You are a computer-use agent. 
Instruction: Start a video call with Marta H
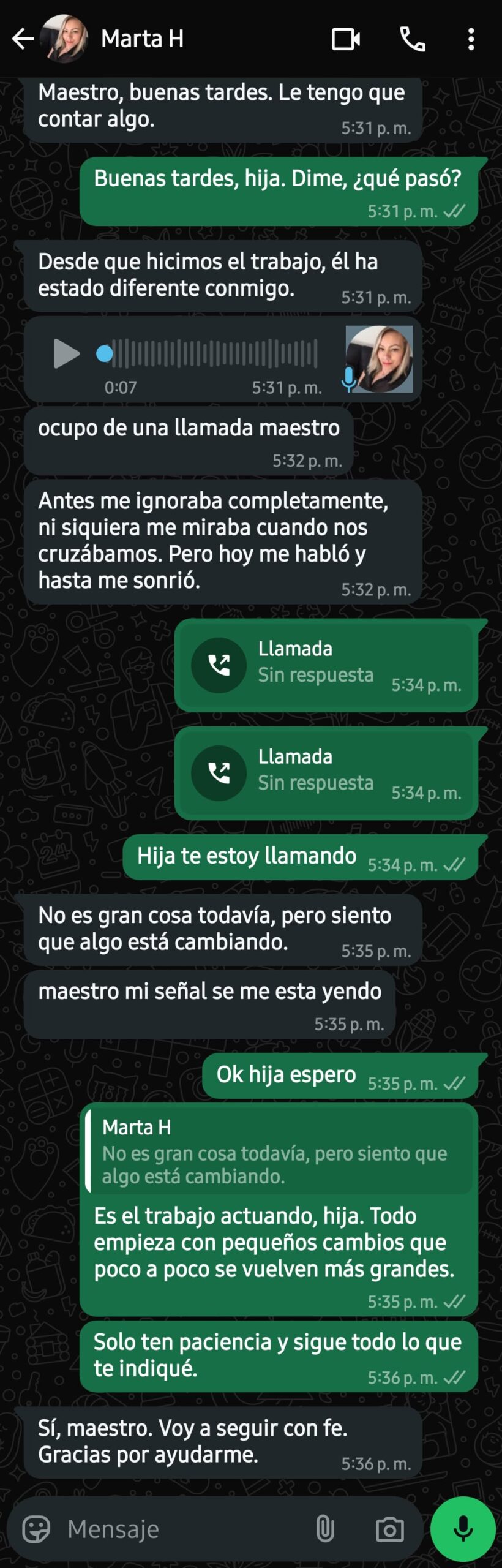point(346,39)
